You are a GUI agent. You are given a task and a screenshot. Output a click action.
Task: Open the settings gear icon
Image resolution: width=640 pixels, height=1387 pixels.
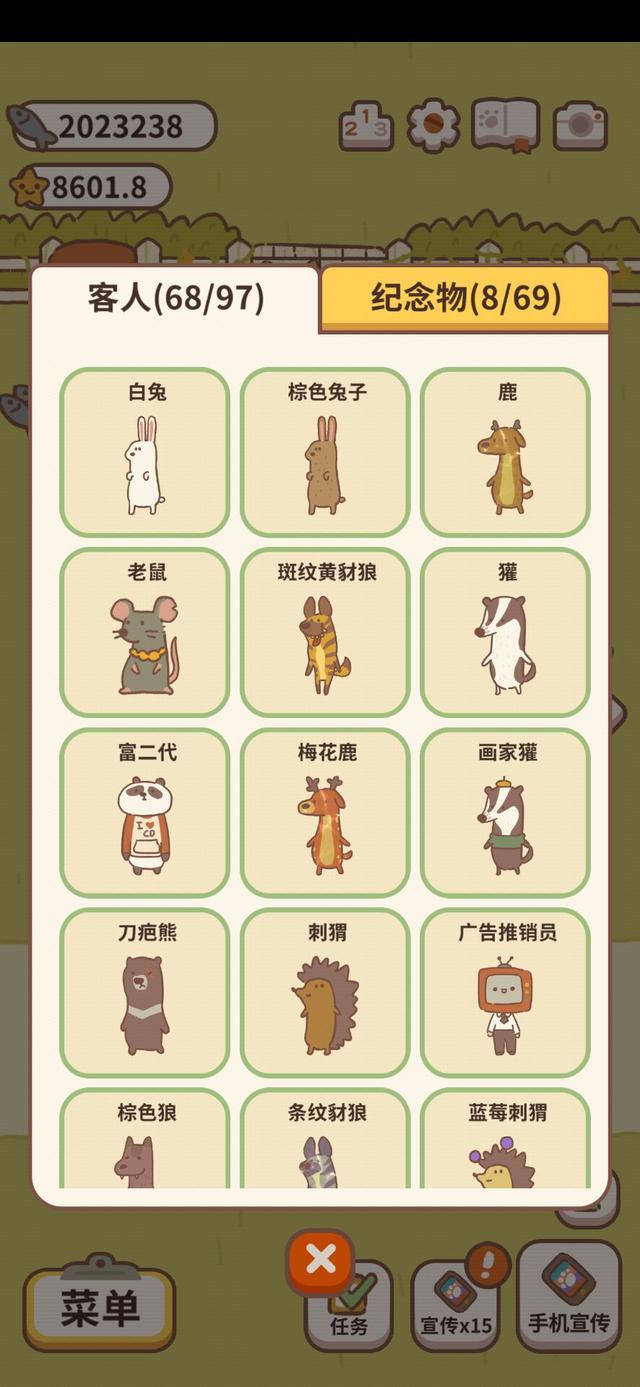point(434,125)
